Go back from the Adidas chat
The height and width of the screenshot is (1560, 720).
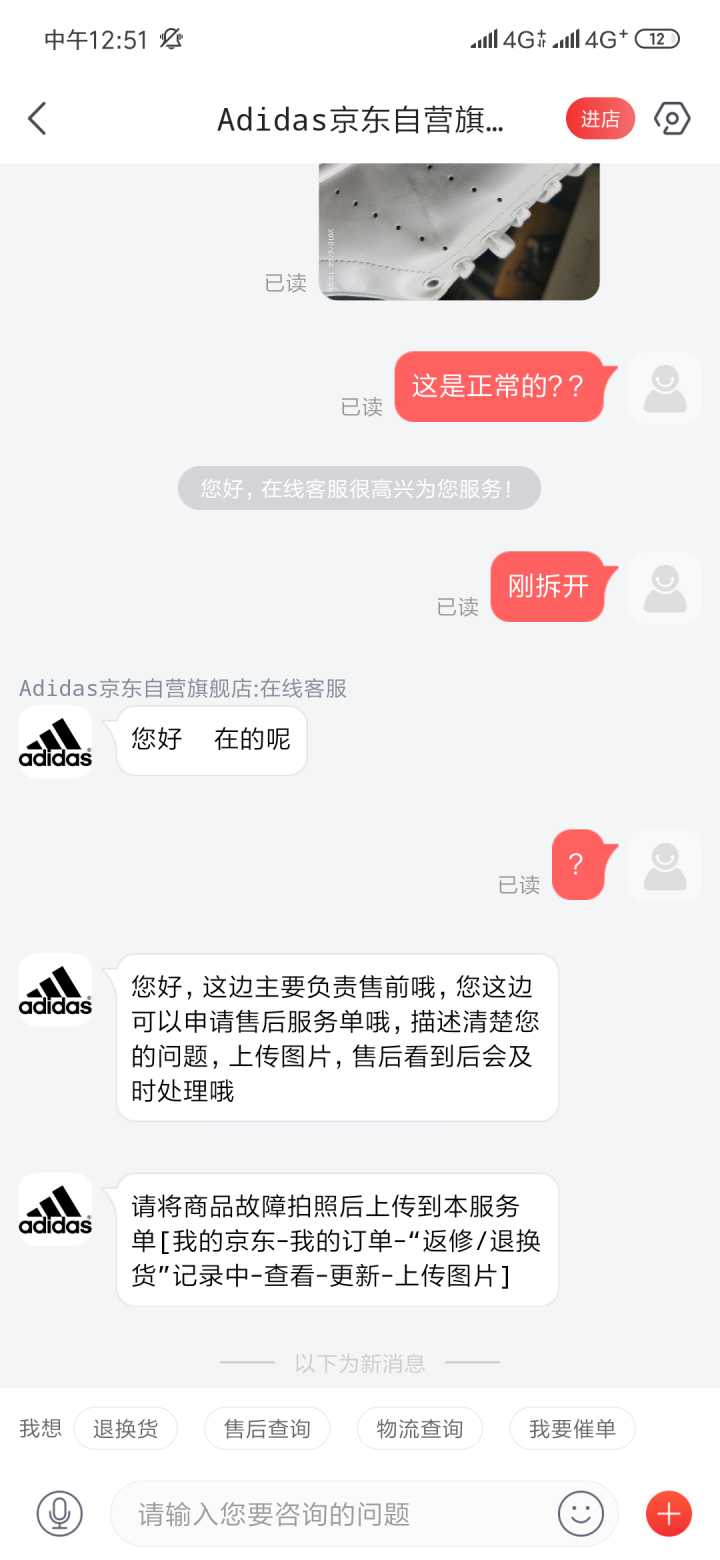click(x=37, y=119)
